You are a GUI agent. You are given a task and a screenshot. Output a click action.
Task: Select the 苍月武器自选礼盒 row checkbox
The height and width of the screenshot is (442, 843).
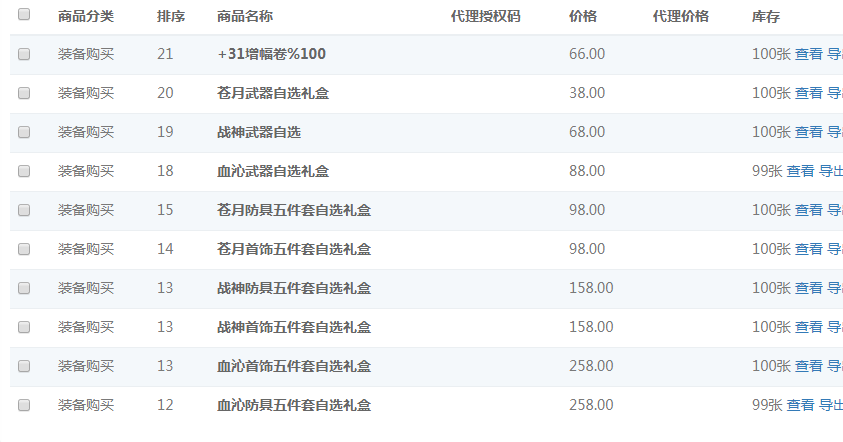point(24,93)
